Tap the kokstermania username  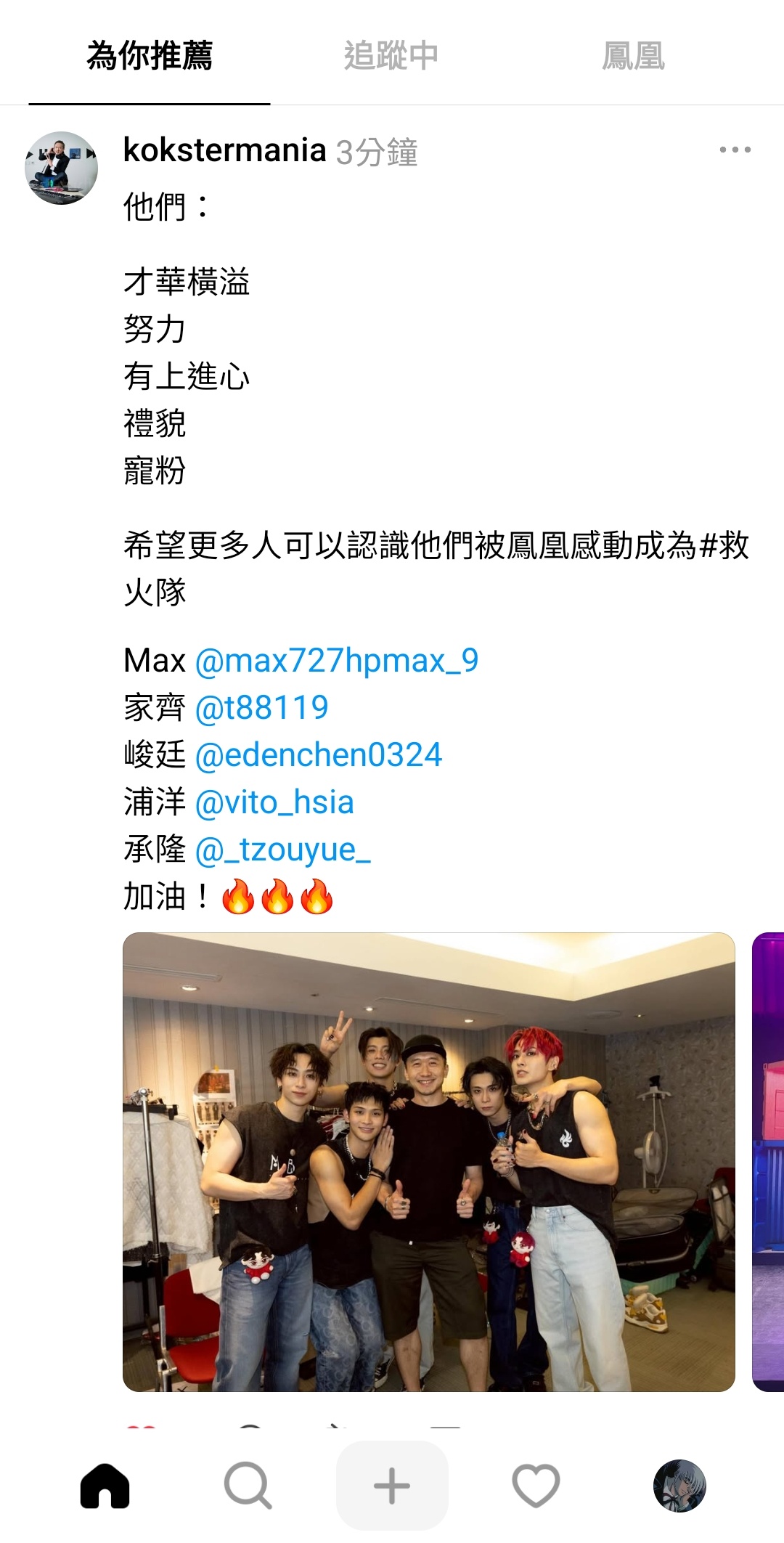click(x=225, y=150)
